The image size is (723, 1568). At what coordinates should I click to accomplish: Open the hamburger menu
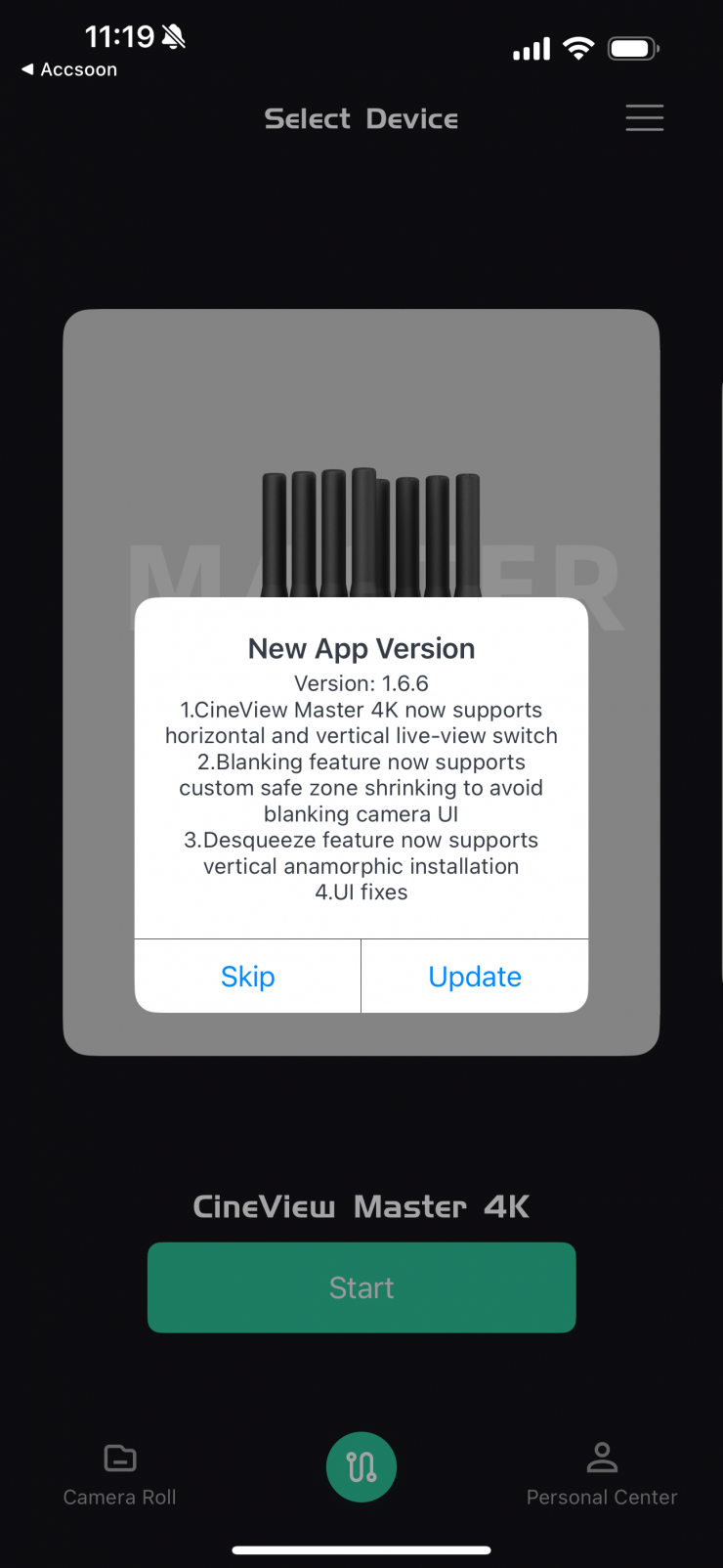coord(645,118)
